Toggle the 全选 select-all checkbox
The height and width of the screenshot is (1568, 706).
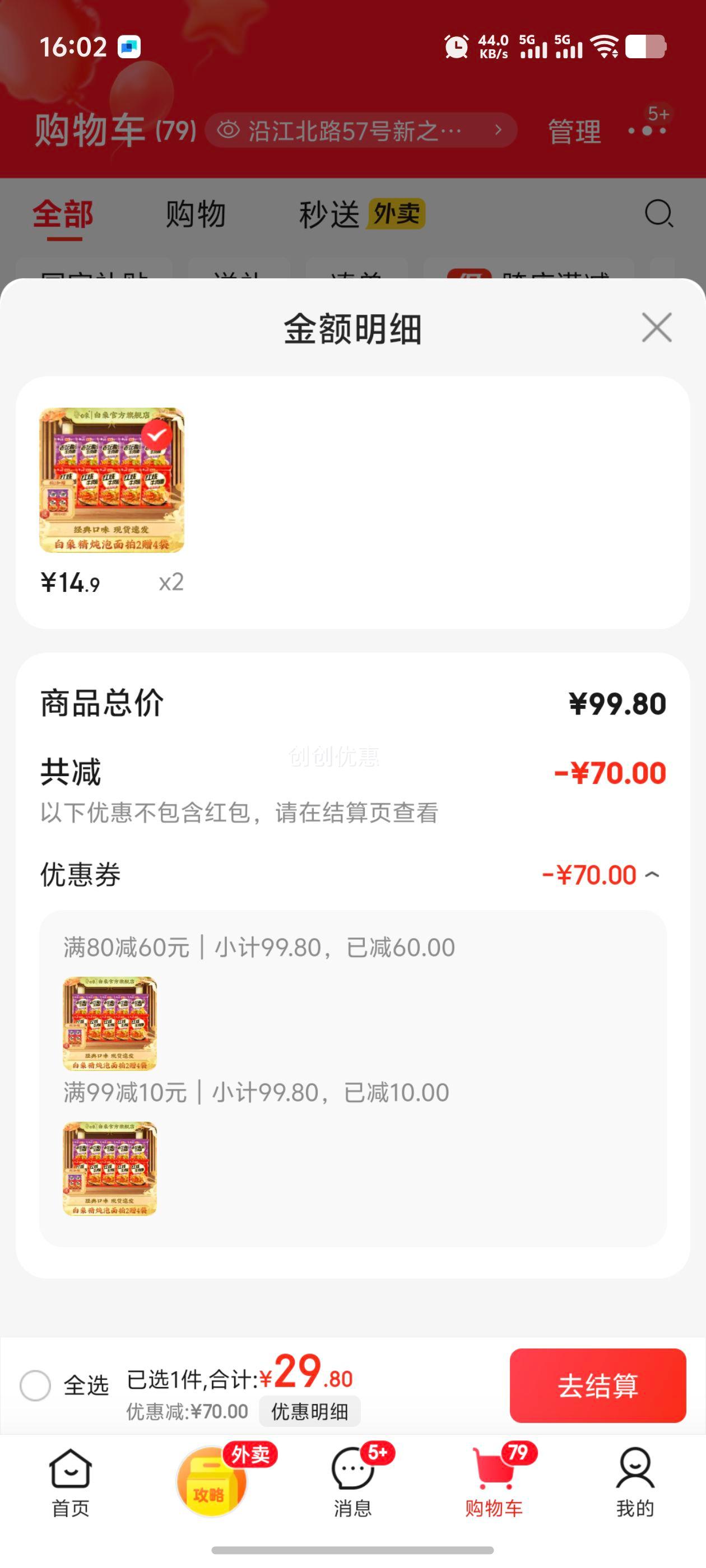pos(35,1385)
